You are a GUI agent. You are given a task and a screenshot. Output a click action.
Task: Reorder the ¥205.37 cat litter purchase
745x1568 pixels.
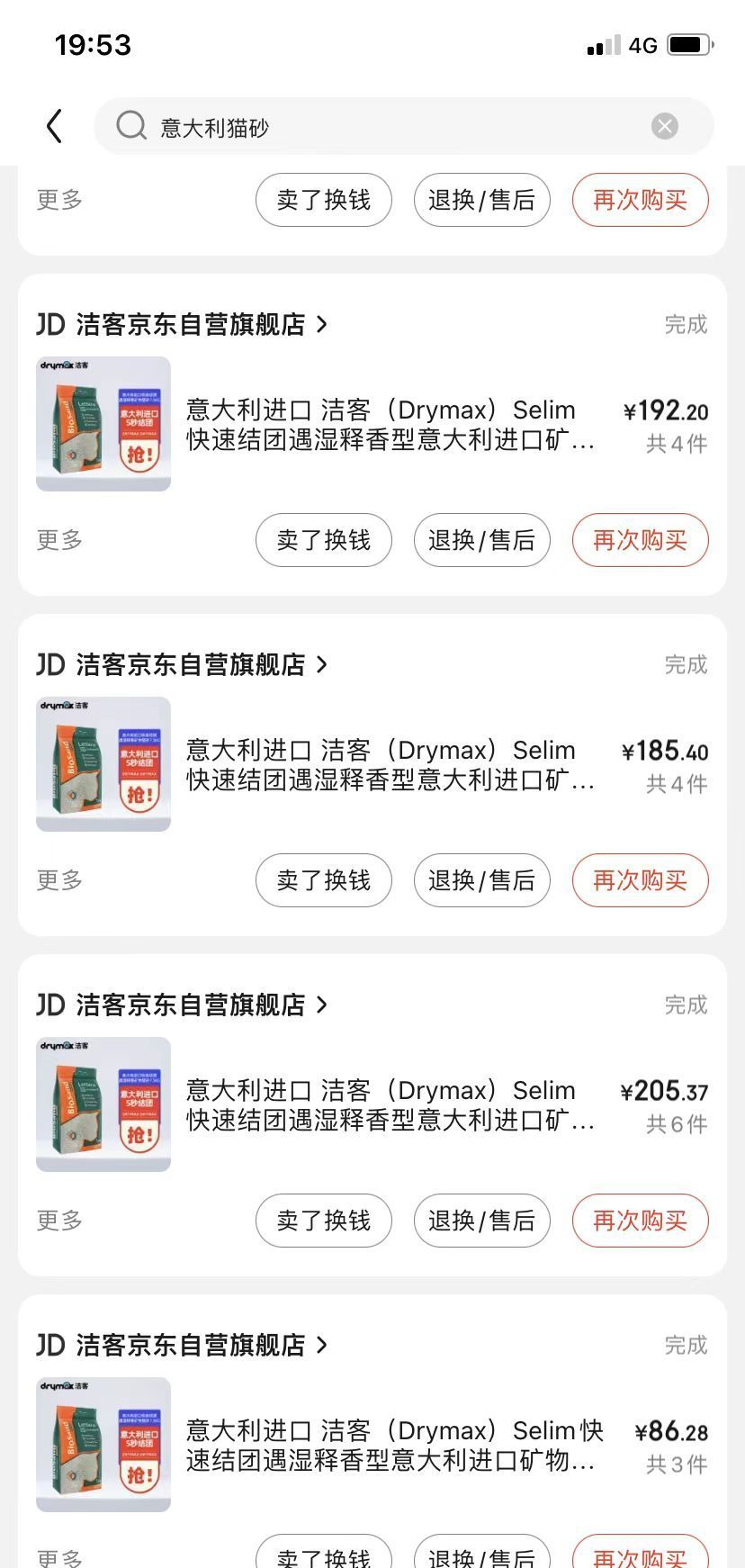click(x=640, y=1221)
